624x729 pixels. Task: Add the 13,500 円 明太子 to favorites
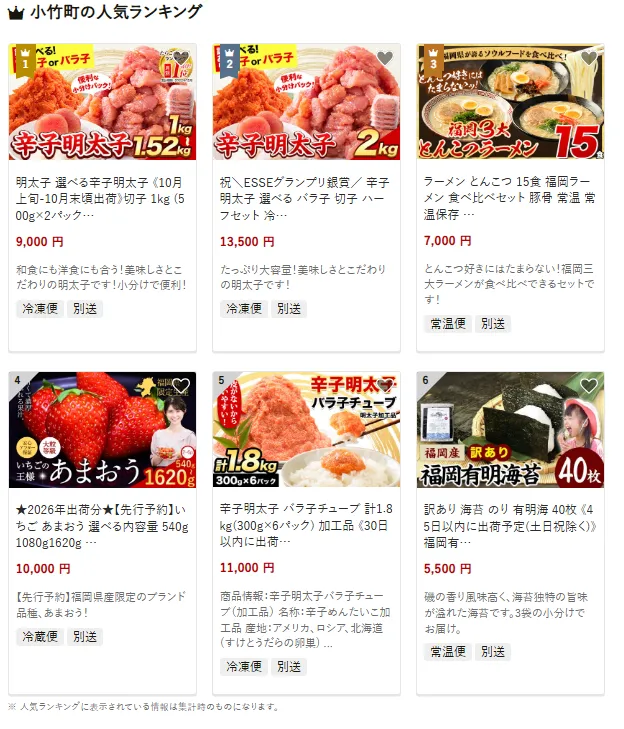(x=385, y=59)
